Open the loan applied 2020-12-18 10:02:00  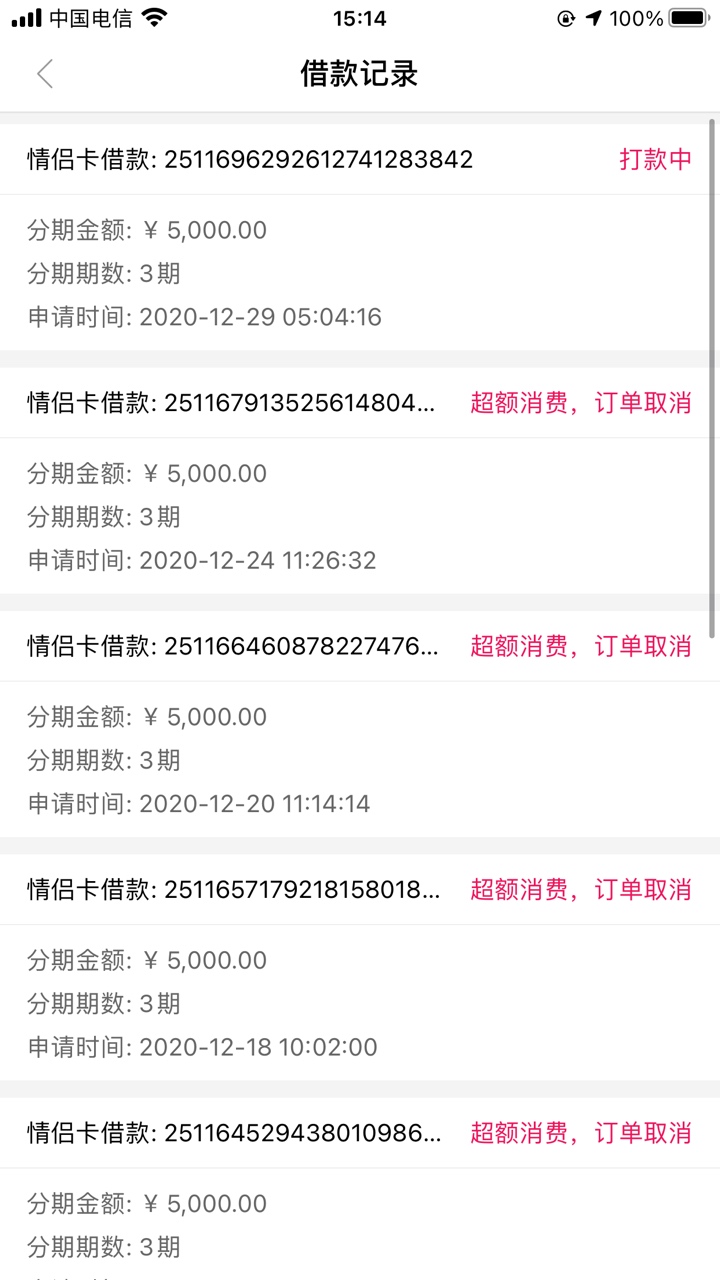360,967
